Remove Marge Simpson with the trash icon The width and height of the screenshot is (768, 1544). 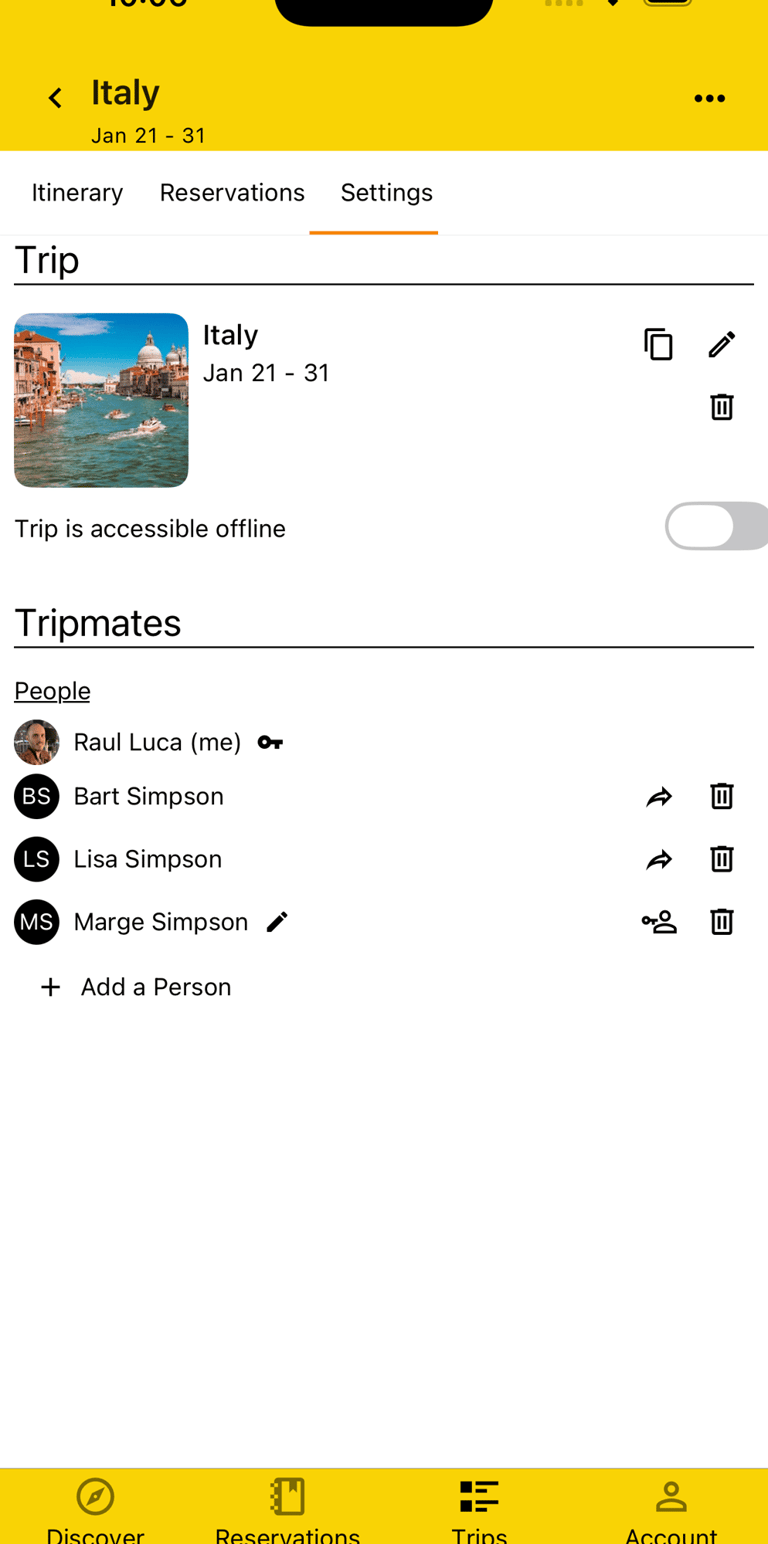click(722, 922)
